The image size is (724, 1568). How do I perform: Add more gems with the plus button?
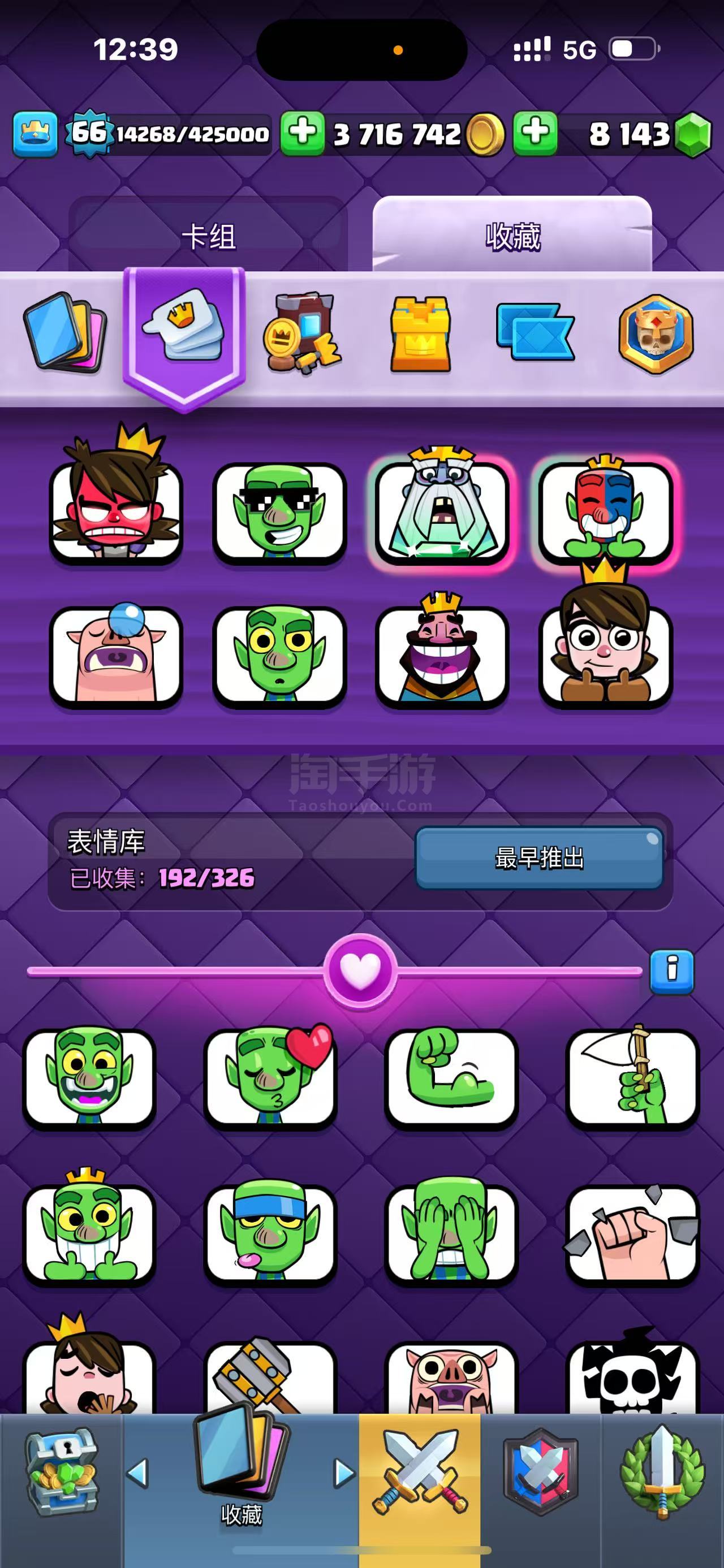pyautogui.click(x=535, y=133)
